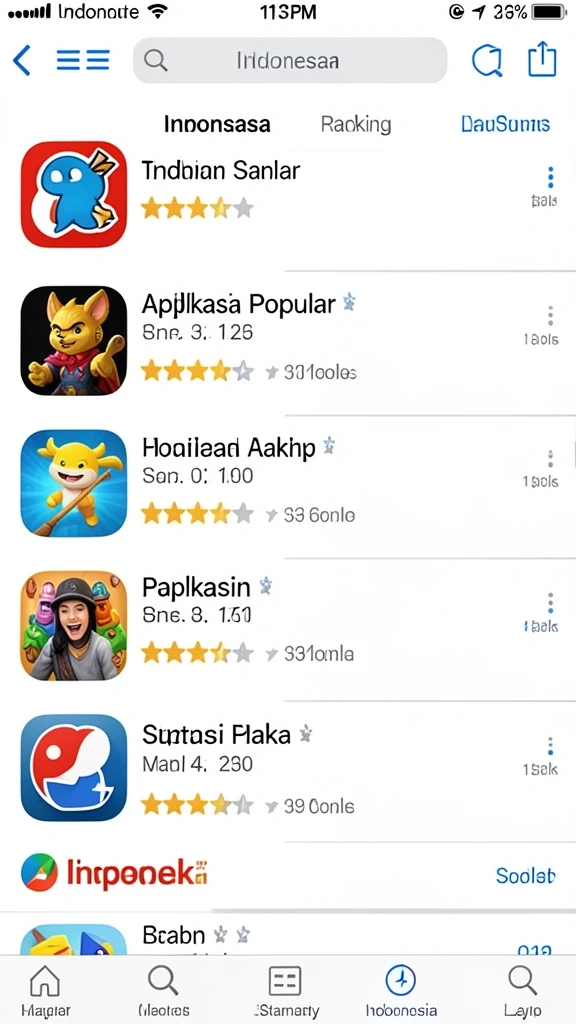
Task: View the Hoailead Aakhp app
Action: (288, 483)
